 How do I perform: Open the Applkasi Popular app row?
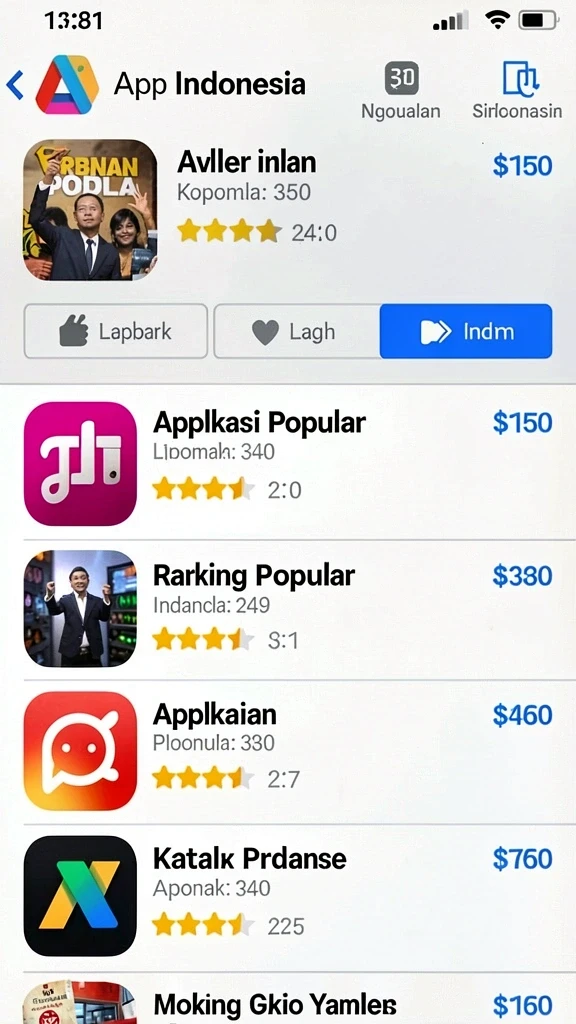point(288,463)
